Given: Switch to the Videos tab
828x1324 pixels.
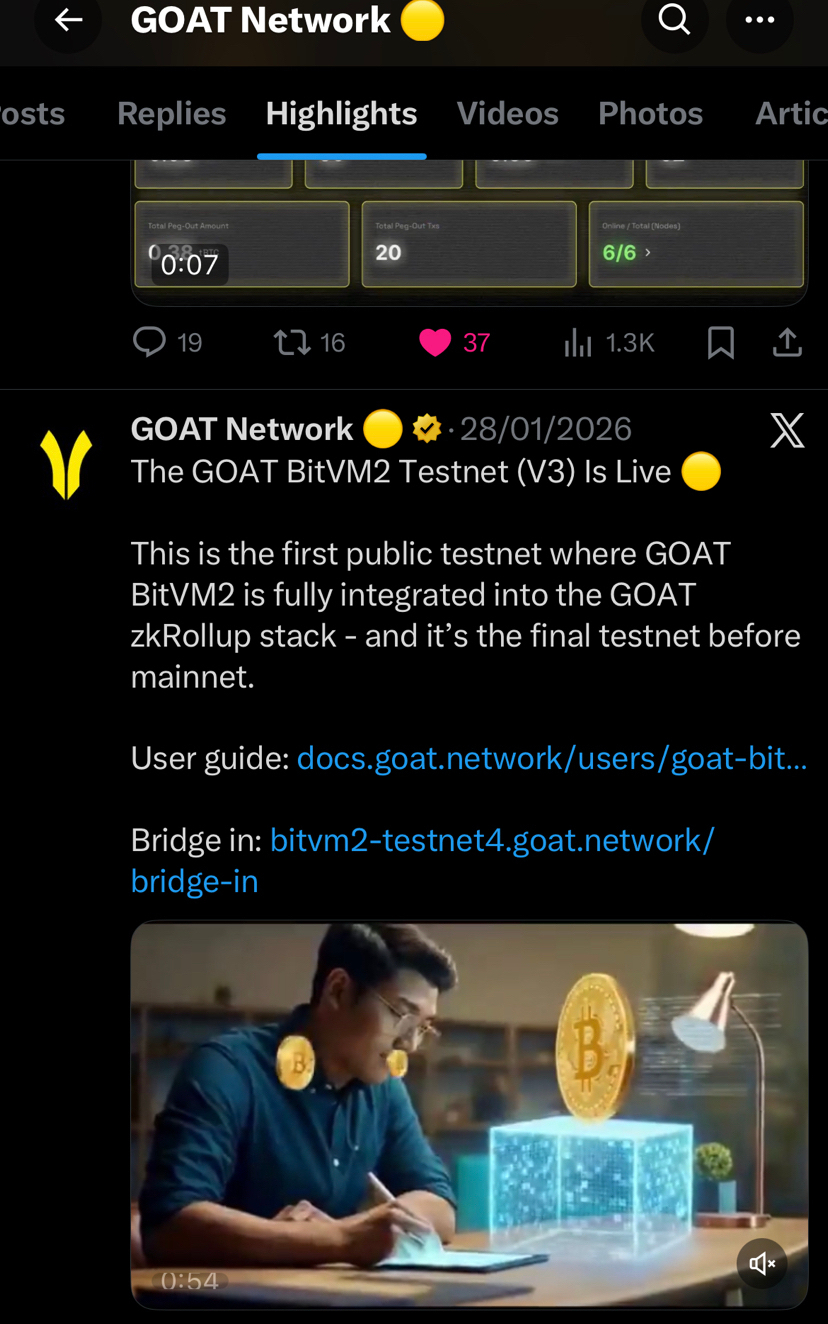Looking at the screenshot, I should point(507,114).
